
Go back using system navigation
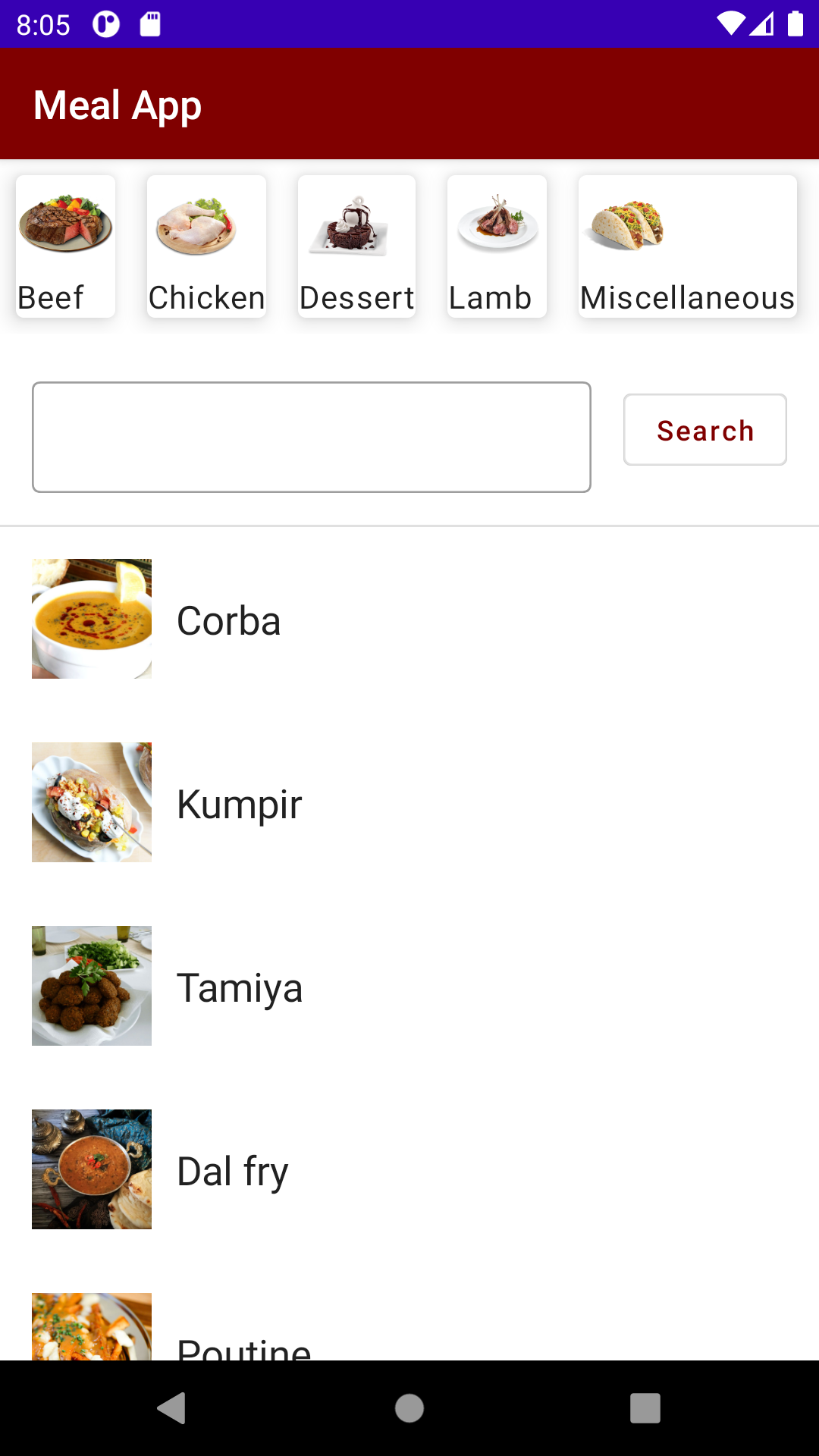[171, 1408]
